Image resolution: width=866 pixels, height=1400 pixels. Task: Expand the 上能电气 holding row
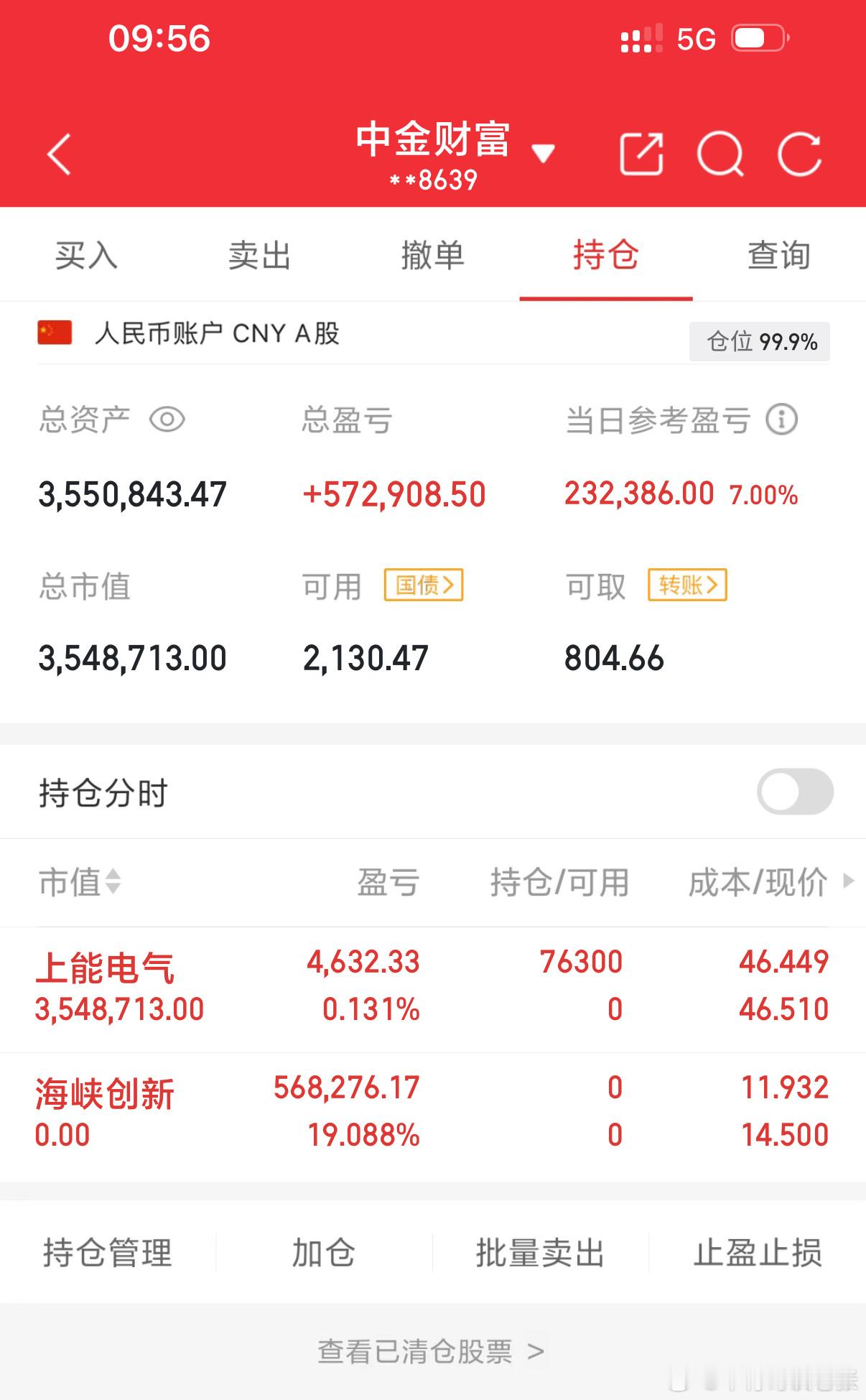click(287, 988)
